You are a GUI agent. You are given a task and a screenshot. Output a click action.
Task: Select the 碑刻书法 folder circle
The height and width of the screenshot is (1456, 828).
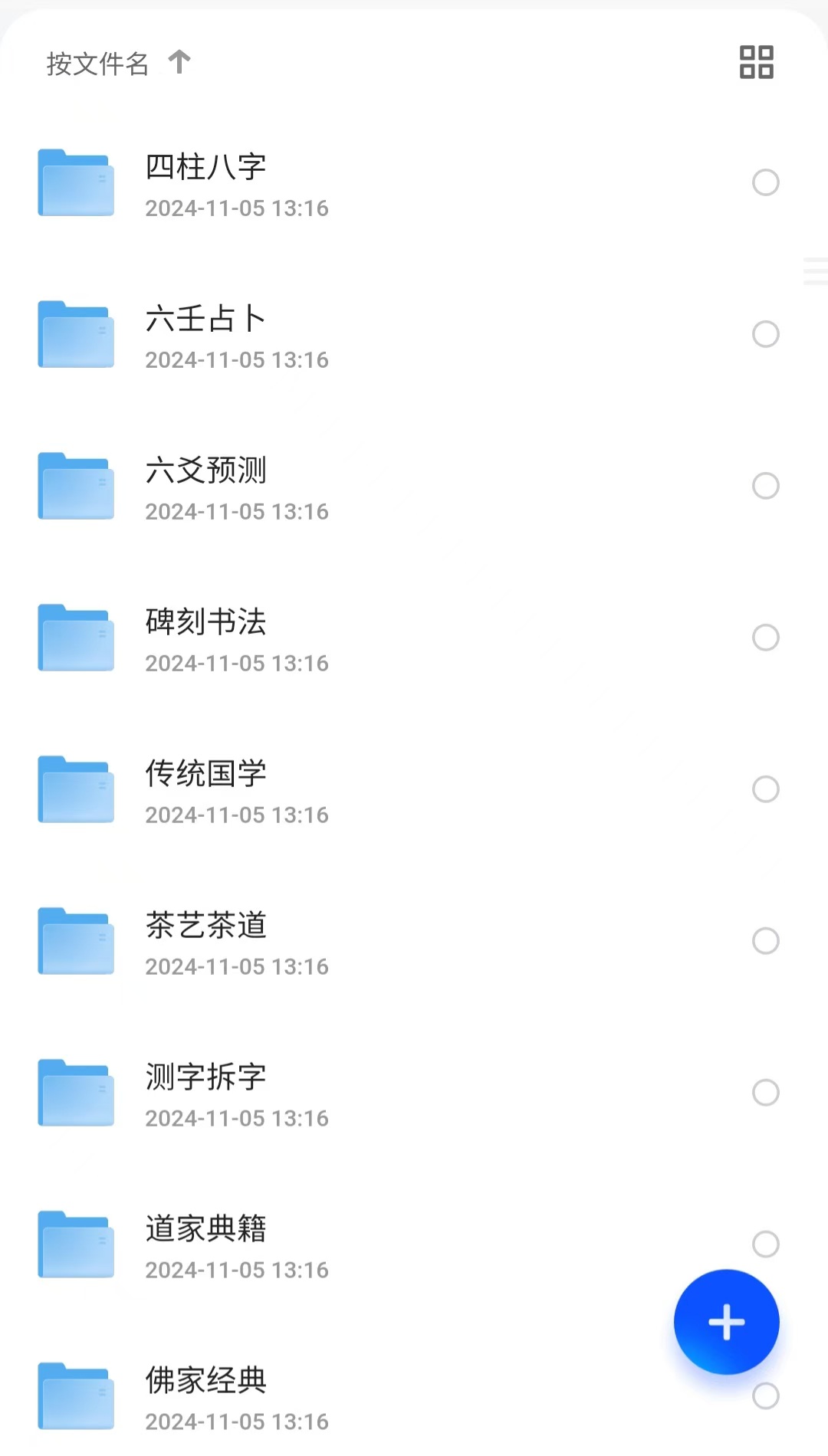[x=765, y=638]
